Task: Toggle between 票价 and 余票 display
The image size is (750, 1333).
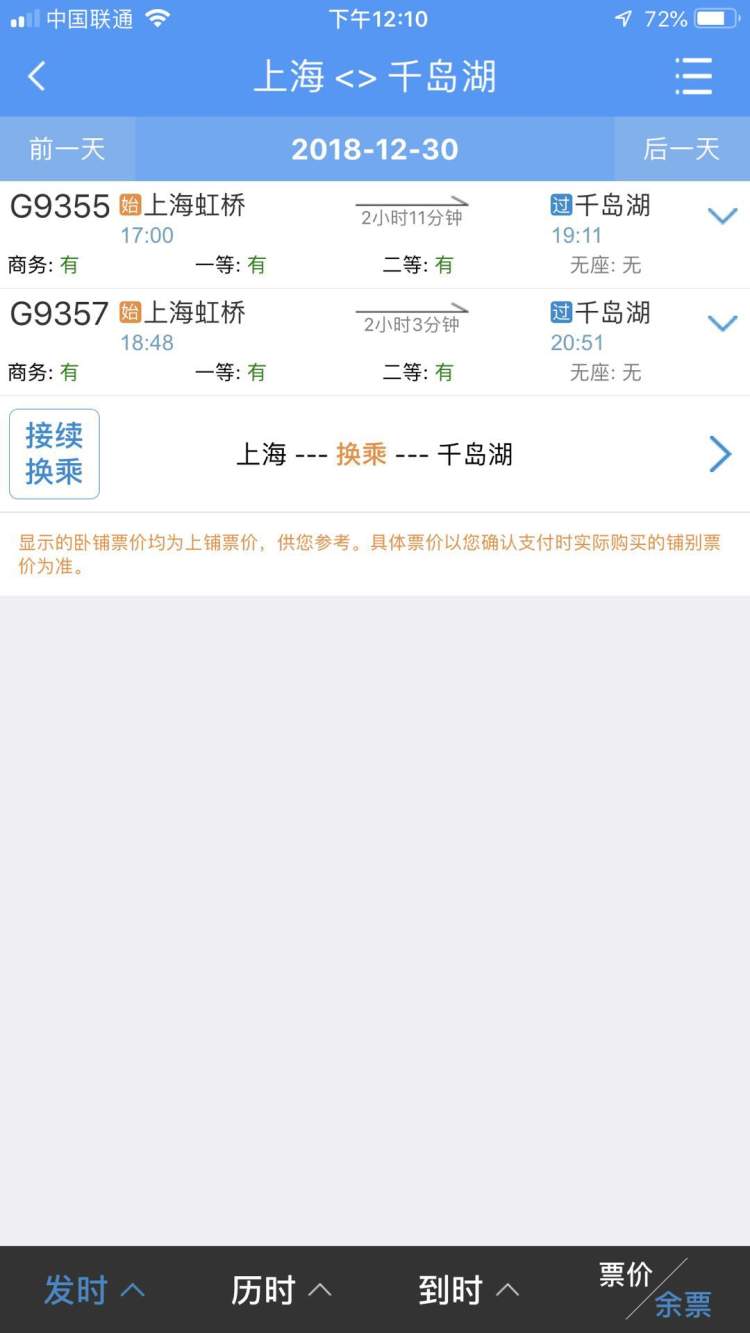Action: (x=656, y=1289)
